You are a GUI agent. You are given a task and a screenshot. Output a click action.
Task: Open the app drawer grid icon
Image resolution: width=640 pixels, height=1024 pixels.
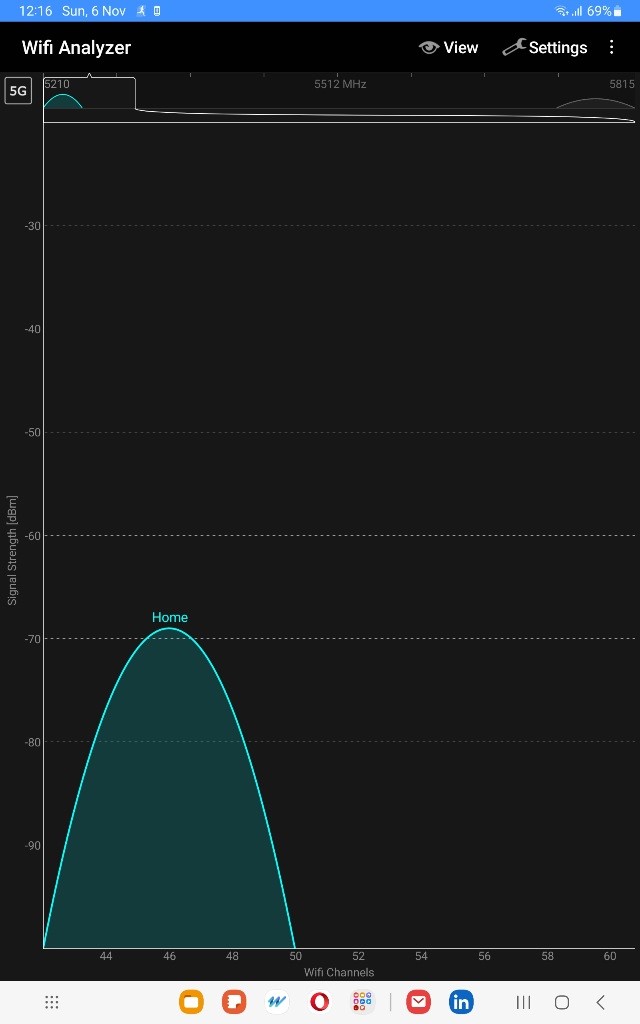coord(52,1002)
